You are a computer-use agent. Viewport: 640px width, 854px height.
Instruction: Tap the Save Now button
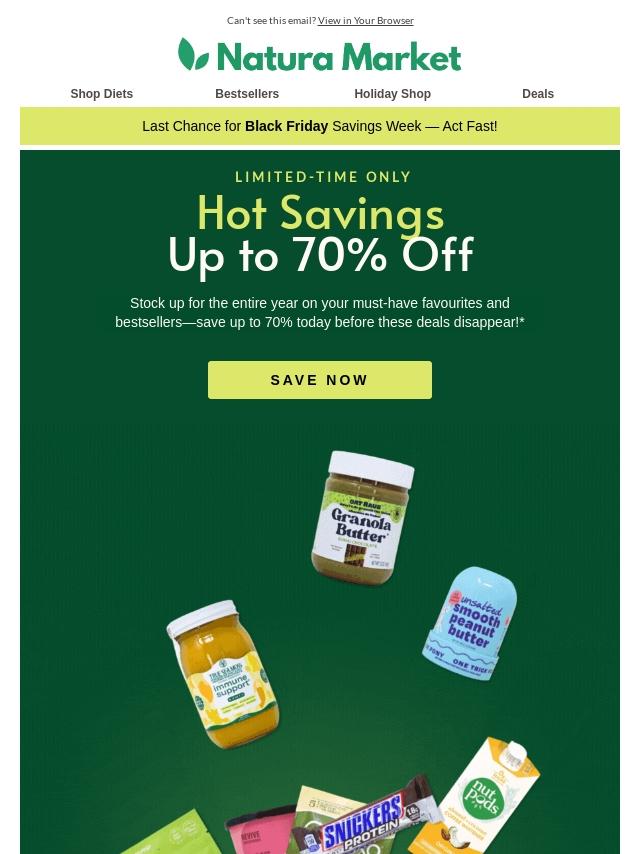(319, 380)
